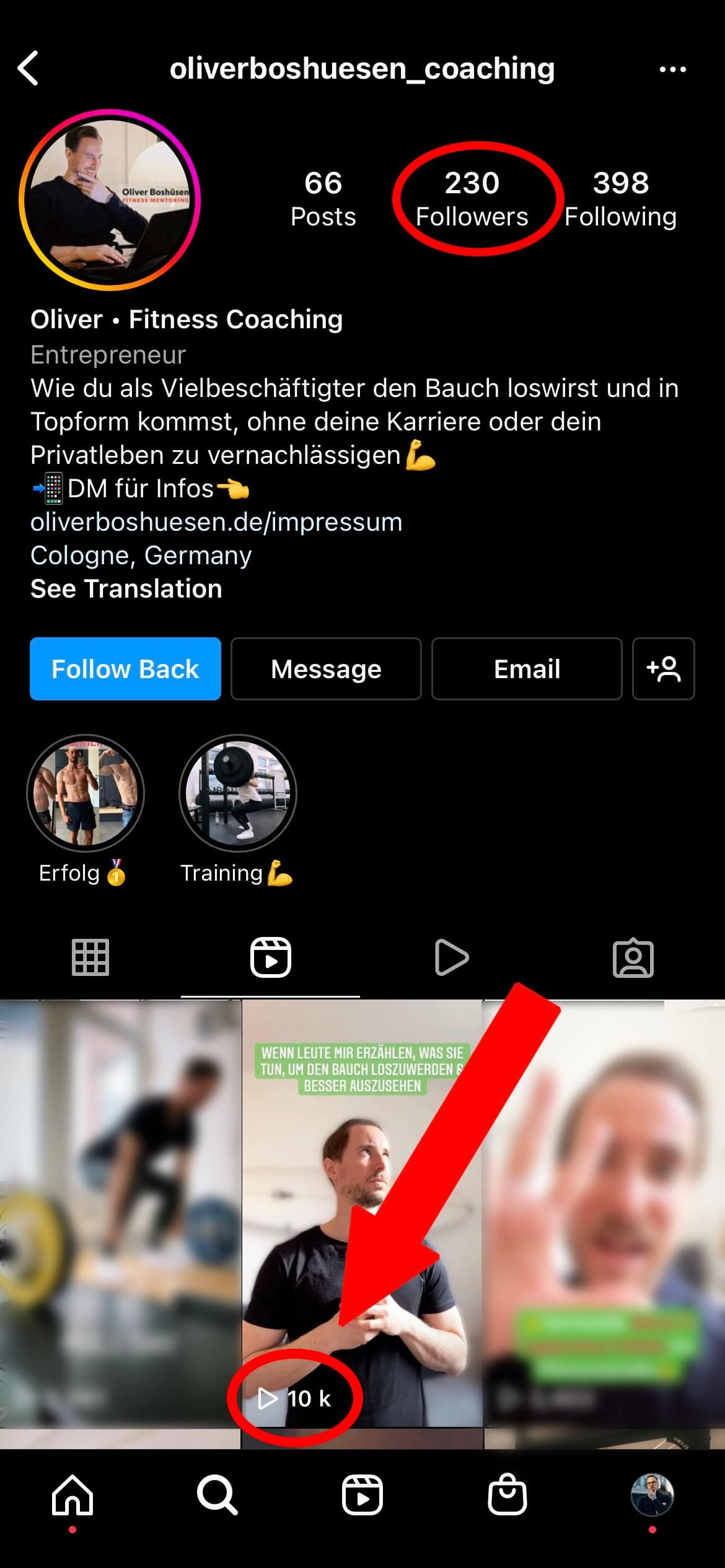Show suggested accounts via the add-person icon
This screenshot has width=725, height=1568.
[663, 669]
